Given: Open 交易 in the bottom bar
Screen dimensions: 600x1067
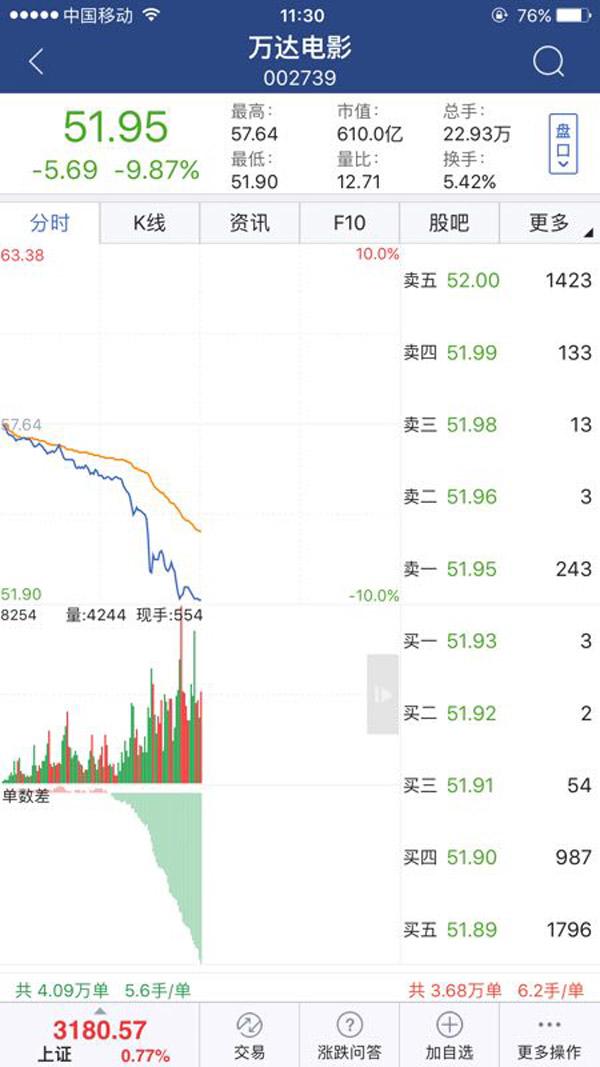Looking at the screenshot, I should [250, 1035].
